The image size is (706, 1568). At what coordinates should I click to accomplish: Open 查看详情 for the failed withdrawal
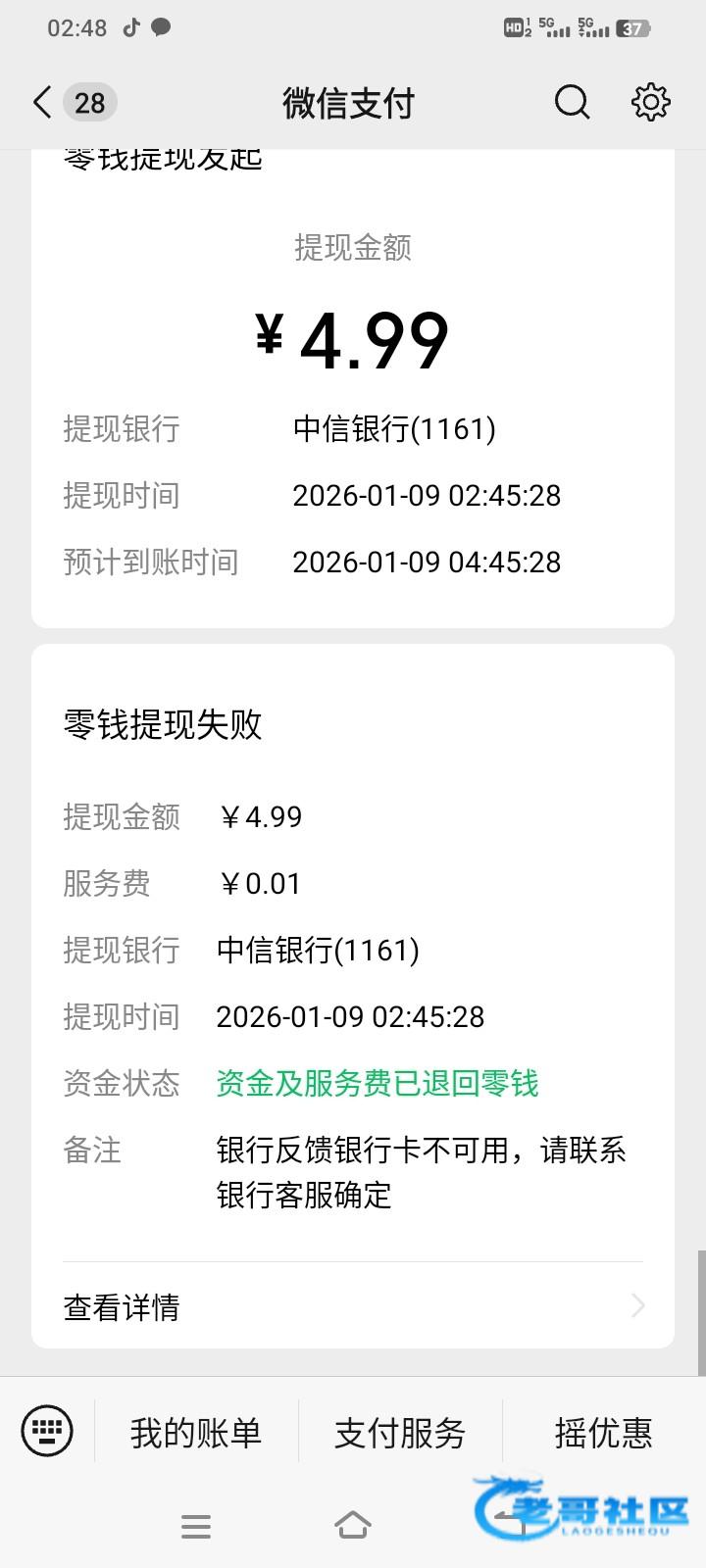(x=353, y=1306)
